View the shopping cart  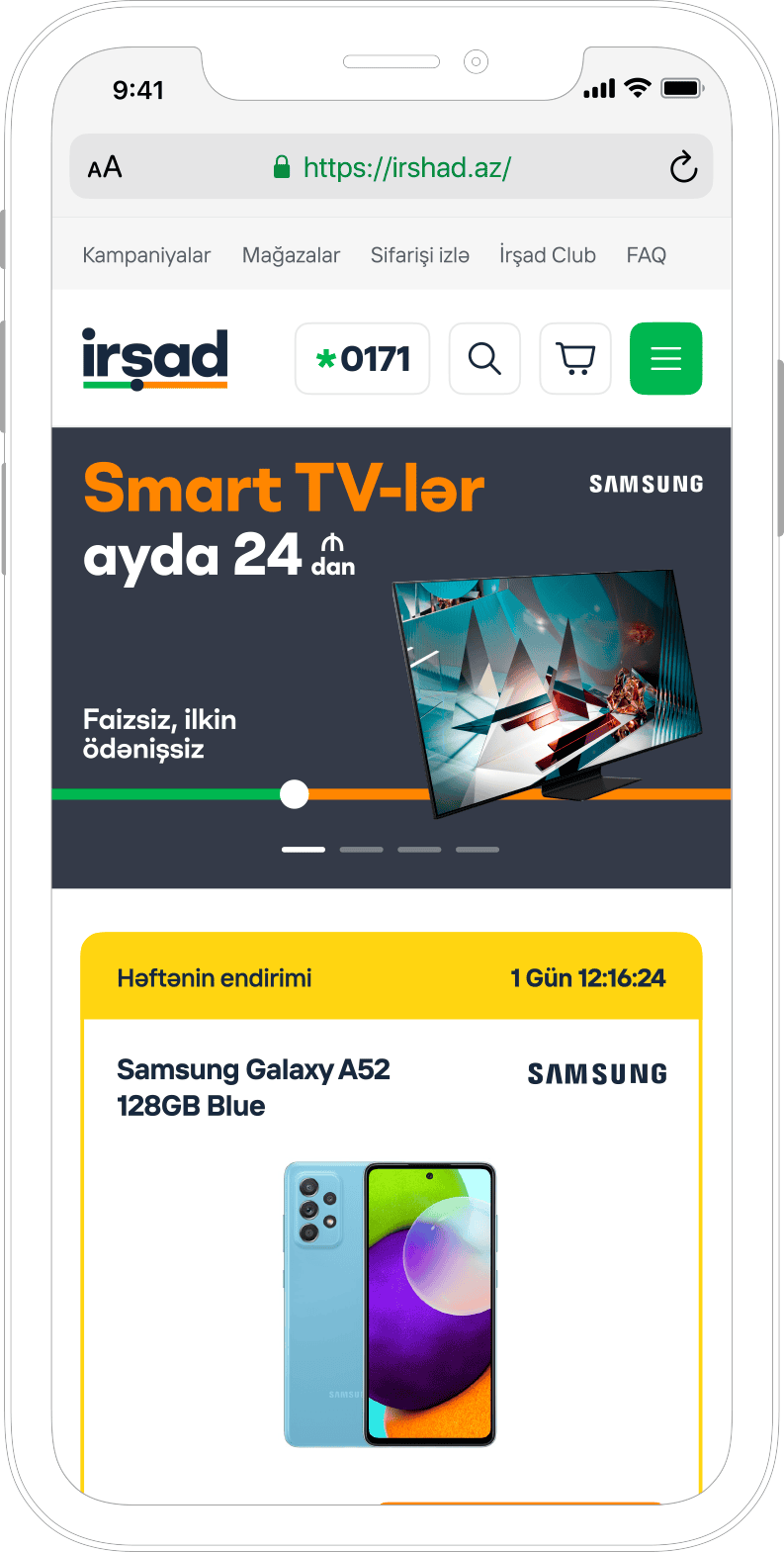[575, 358]
